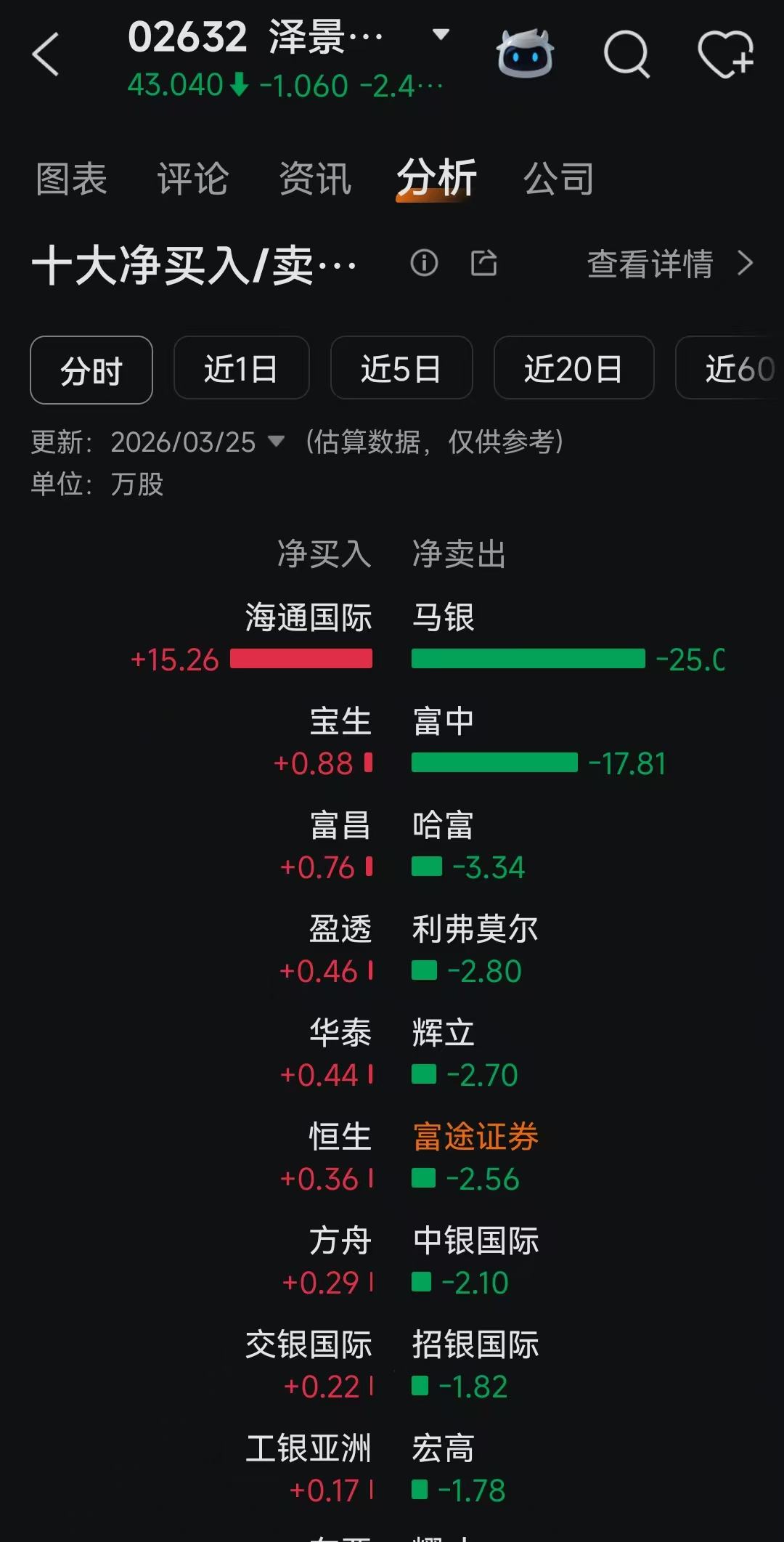
Task: Switch to the 图表 tab
Action: pos(72,179)
